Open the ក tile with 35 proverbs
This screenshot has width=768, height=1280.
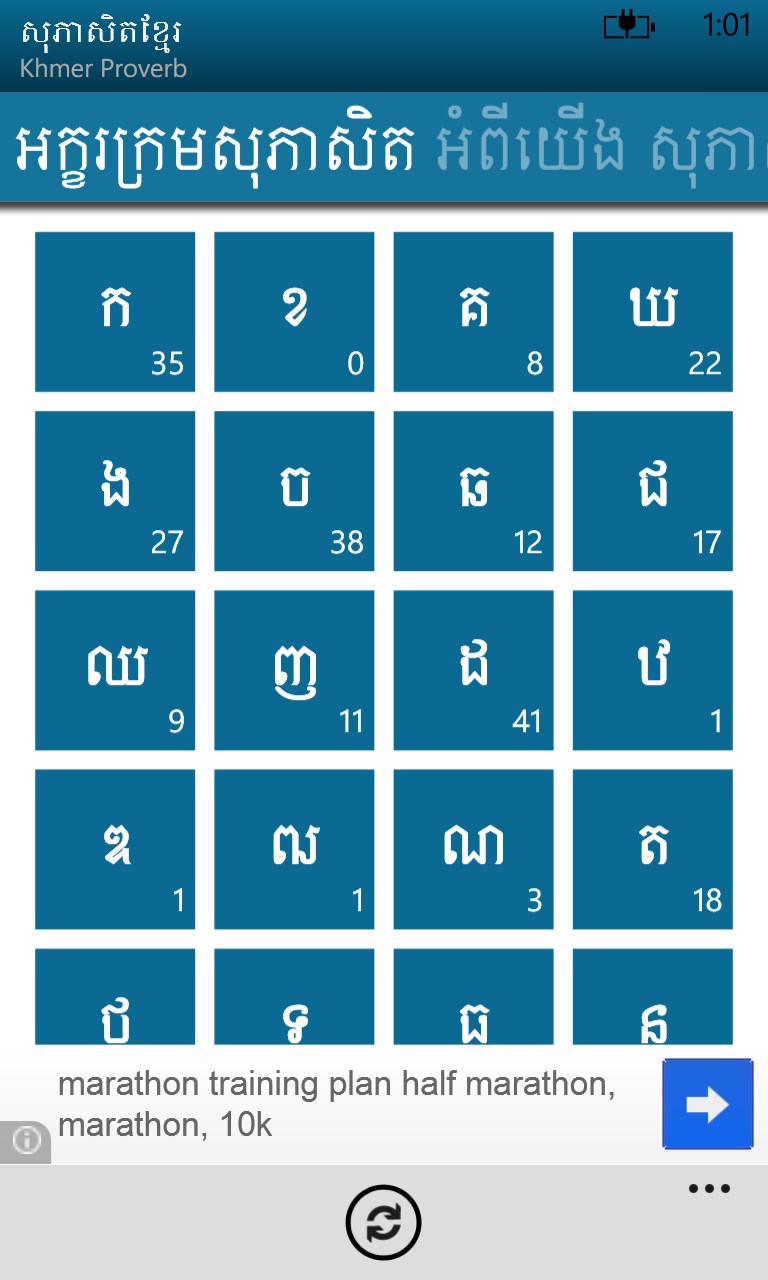coord(115,312)
